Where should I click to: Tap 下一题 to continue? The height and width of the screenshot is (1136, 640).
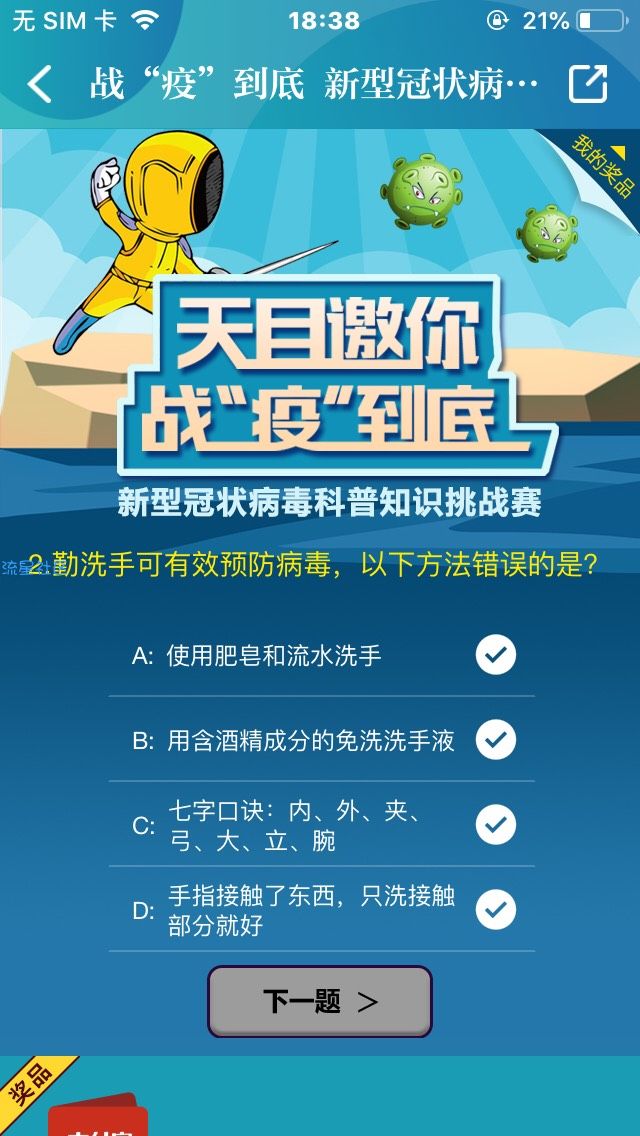click(x=320, y=1001)
